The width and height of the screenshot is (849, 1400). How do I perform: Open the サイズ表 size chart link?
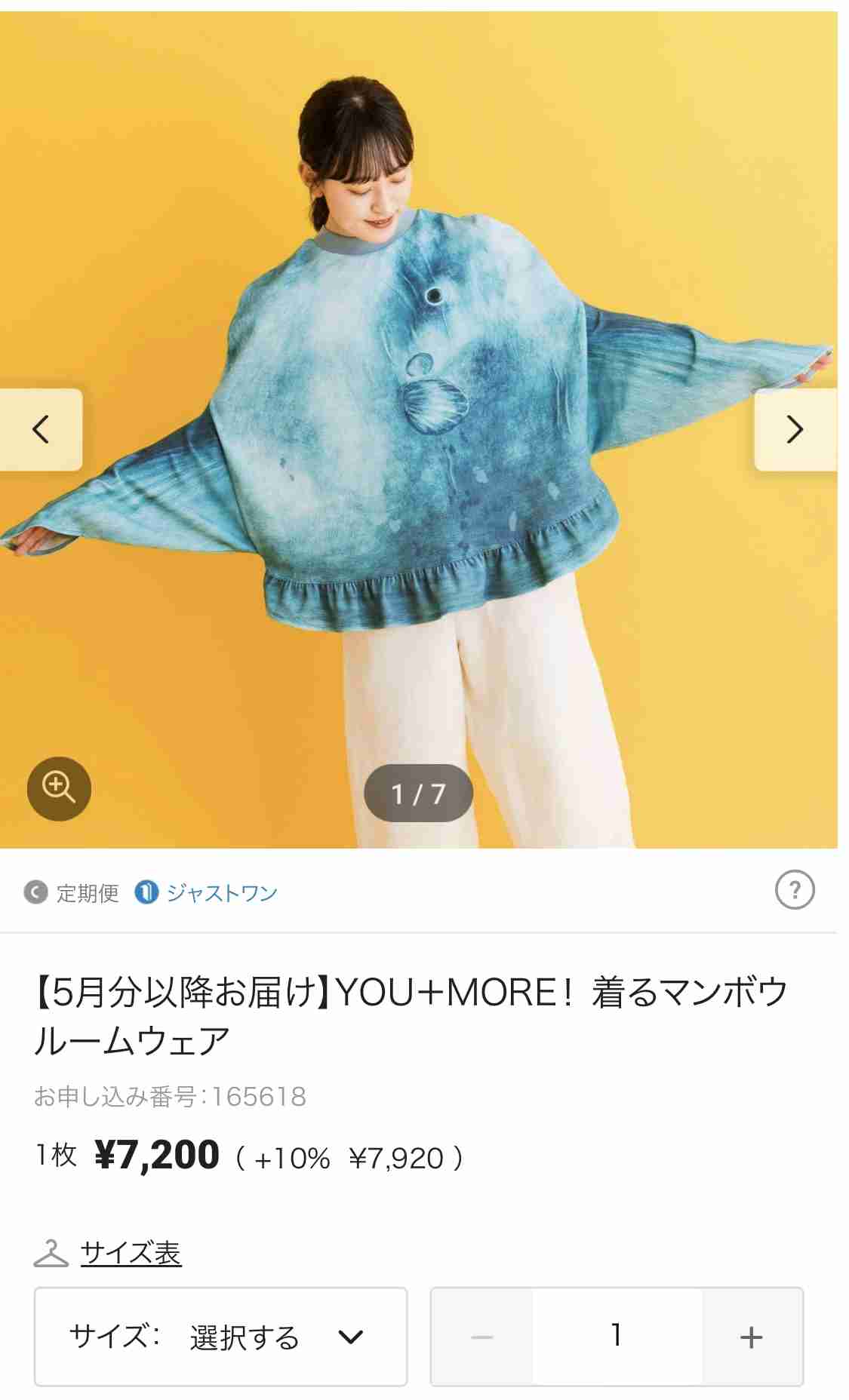(130, 1253)
